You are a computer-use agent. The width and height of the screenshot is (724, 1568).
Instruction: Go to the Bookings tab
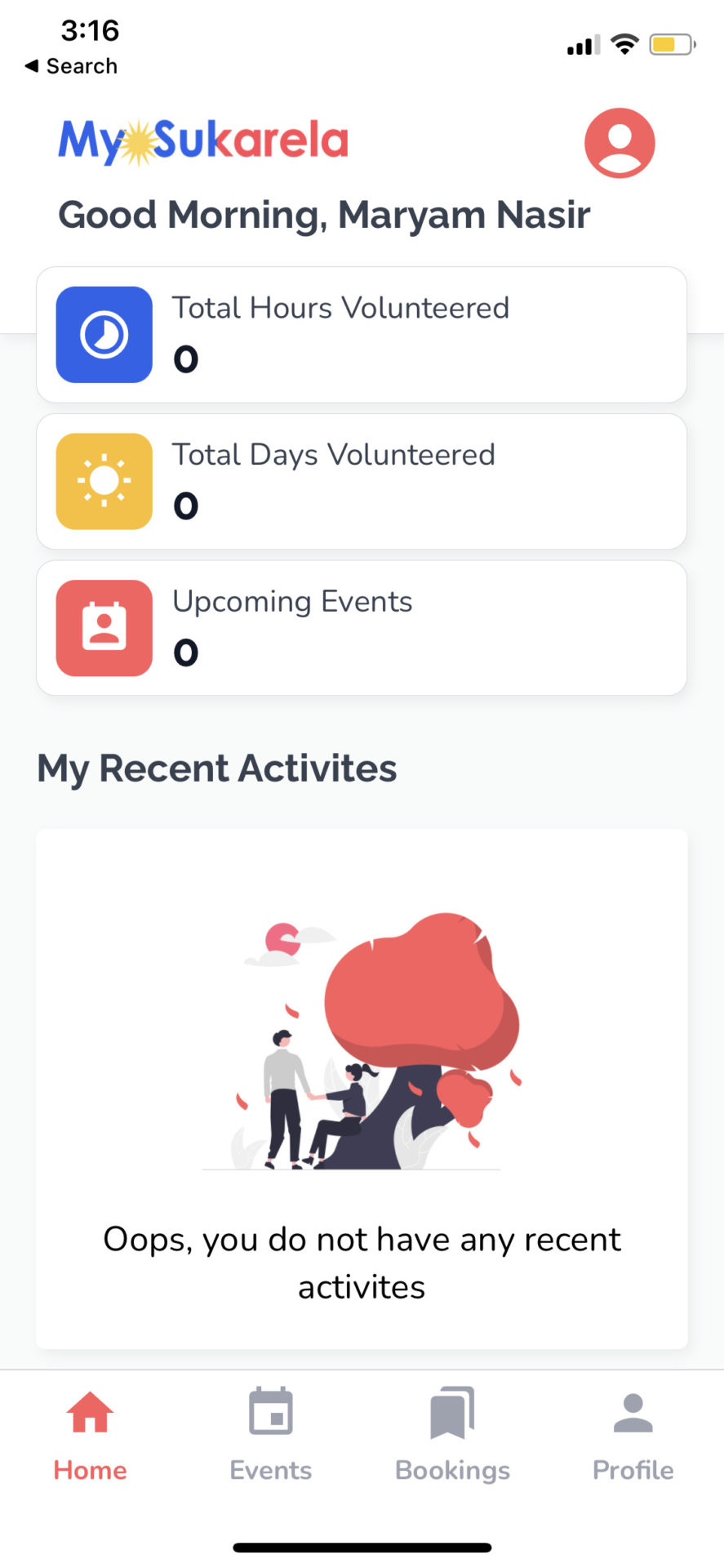tap(452, 1435)
